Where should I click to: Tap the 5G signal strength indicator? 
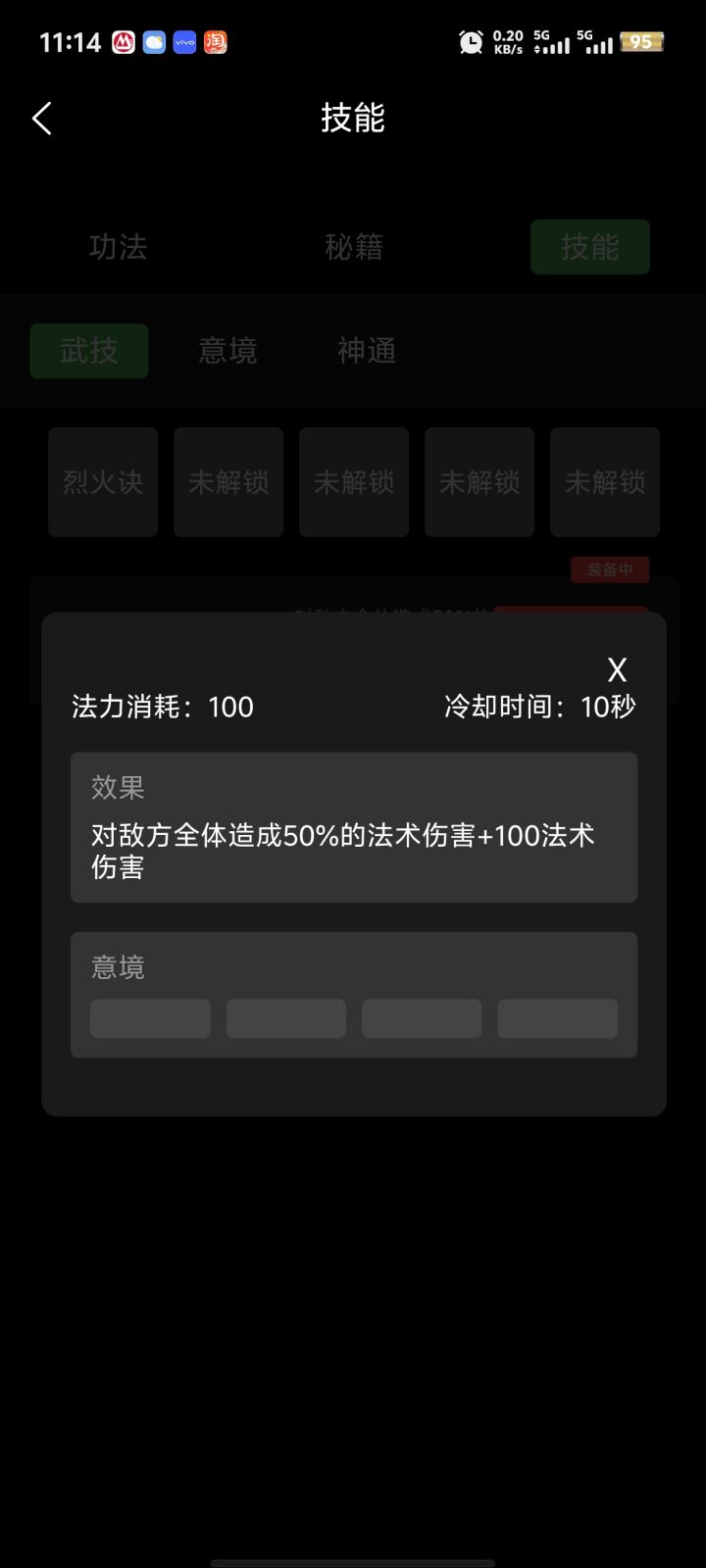point(549,42)
